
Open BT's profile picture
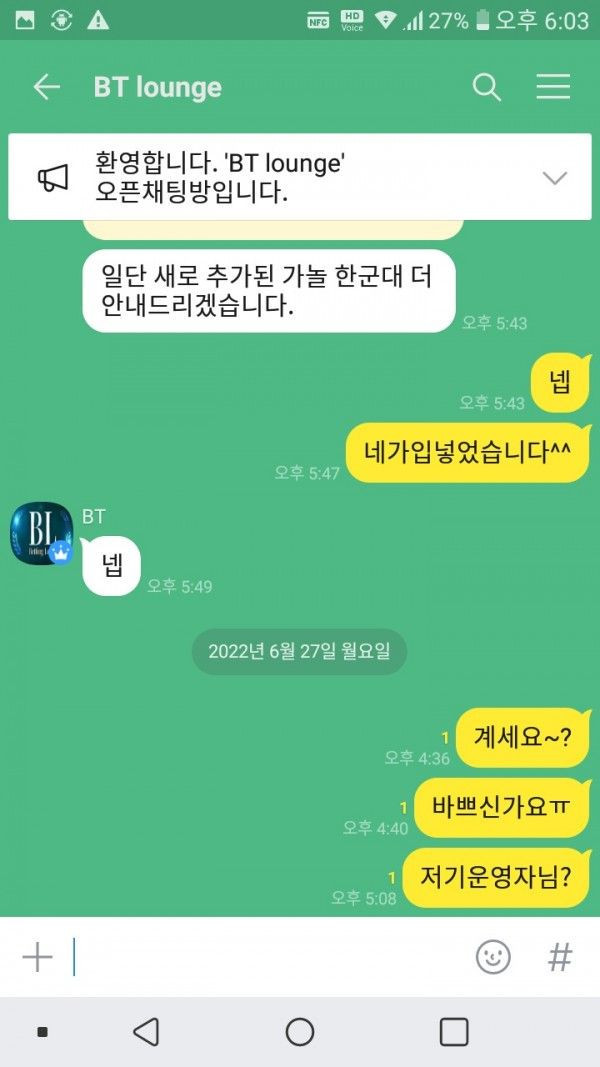coord(41,534)
